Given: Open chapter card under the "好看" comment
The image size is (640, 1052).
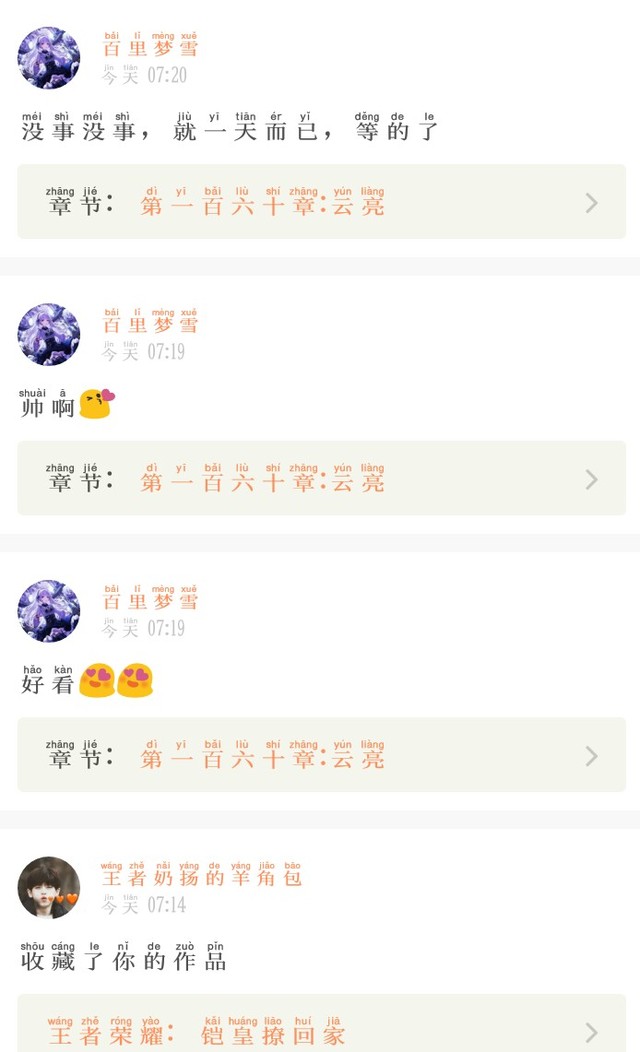Looking at the screenshot, I should 321,756.
